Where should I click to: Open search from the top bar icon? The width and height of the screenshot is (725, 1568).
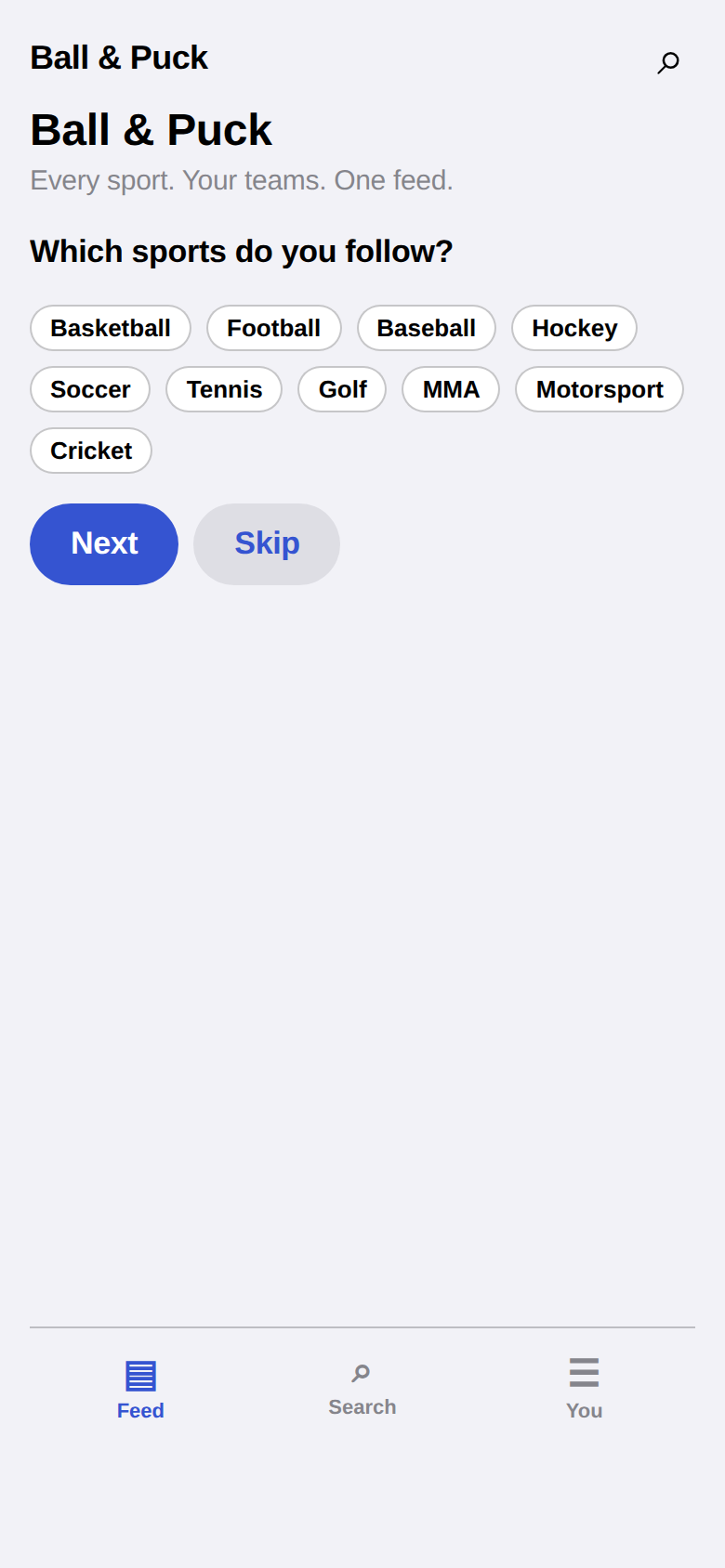point(668,62)
